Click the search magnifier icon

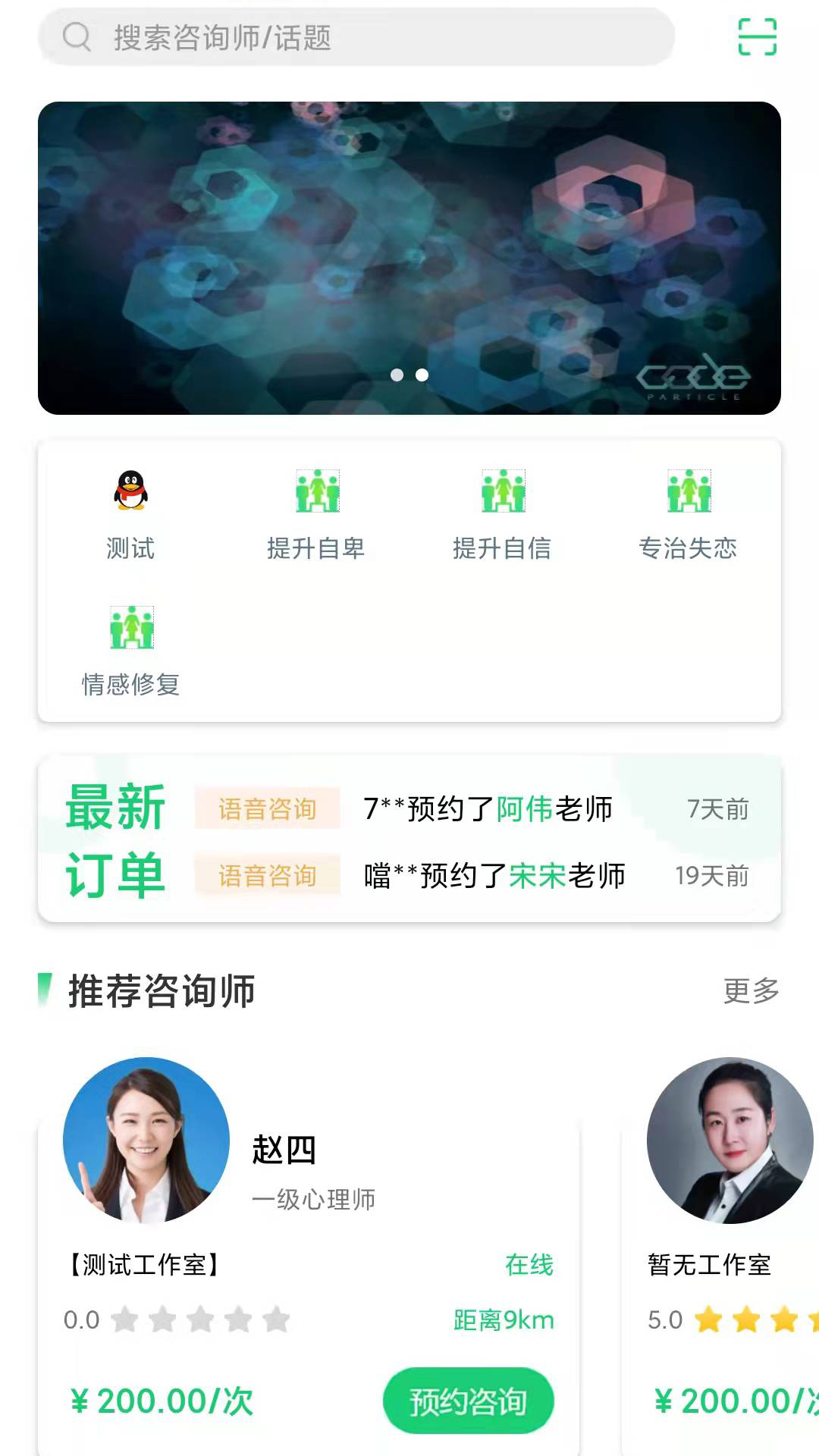[x=76, y=35]
